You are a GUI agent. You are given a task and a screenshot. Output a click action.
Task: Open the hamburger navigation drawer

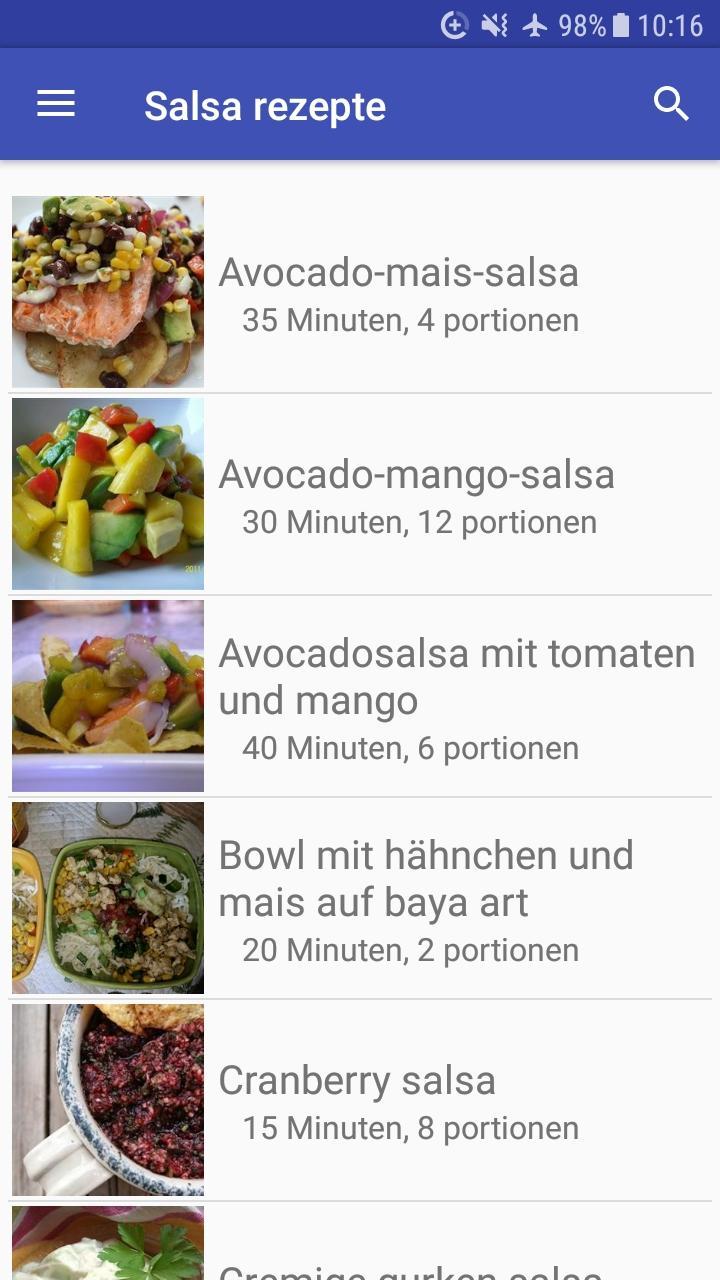pyautogui.click(x=56, y=104)
